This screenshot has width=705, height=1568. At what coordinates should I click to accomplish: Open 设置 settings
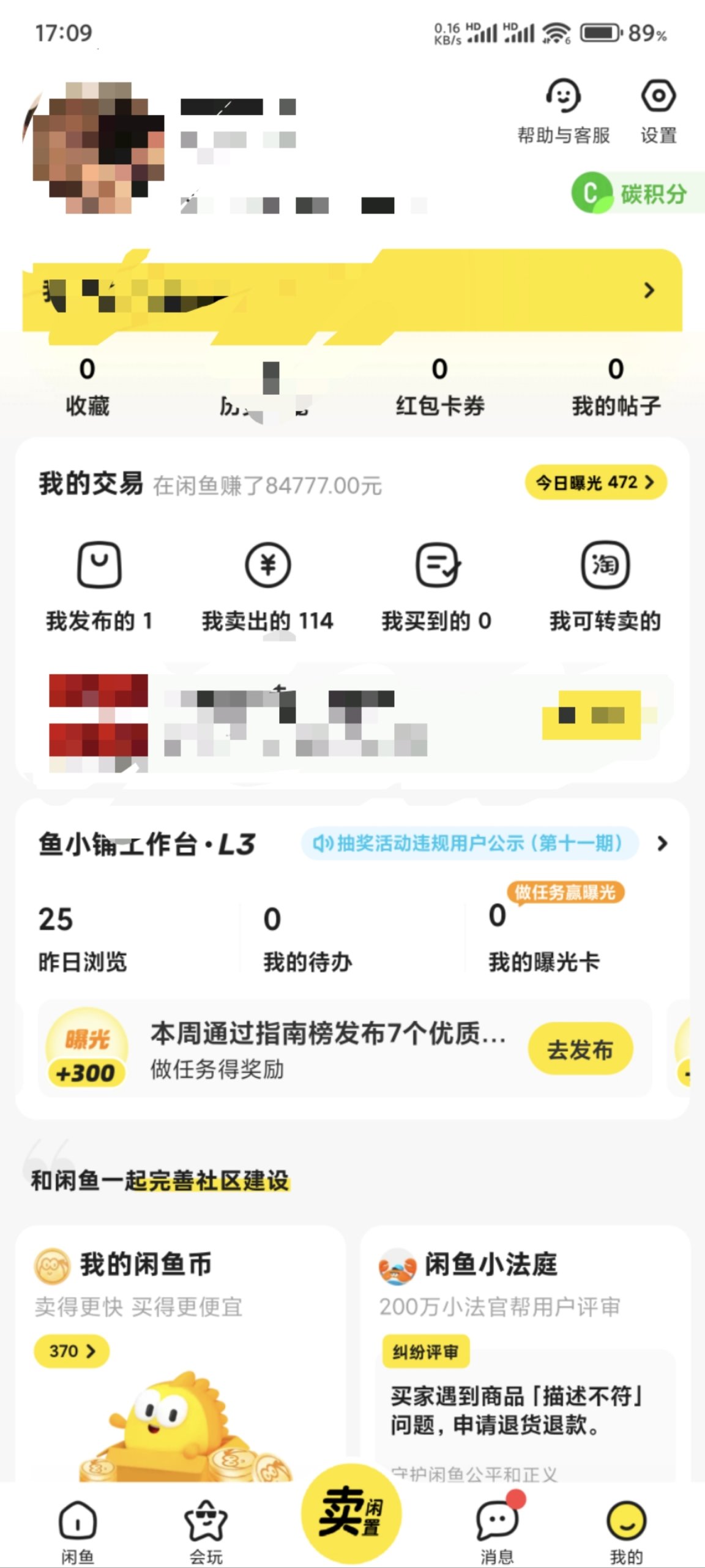[x=658, y=110]
